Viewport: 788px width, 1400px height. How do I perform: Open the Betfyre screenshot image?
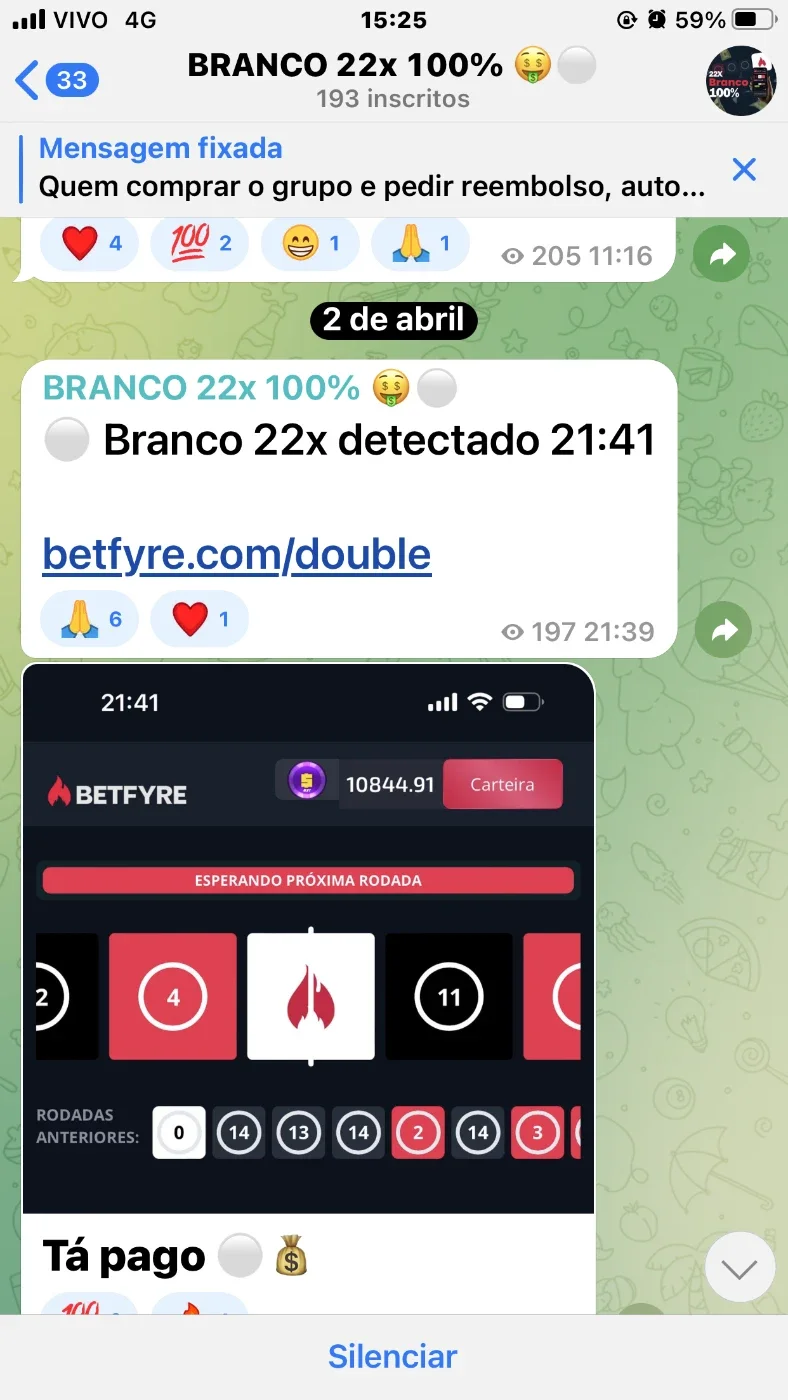point(308,938)
